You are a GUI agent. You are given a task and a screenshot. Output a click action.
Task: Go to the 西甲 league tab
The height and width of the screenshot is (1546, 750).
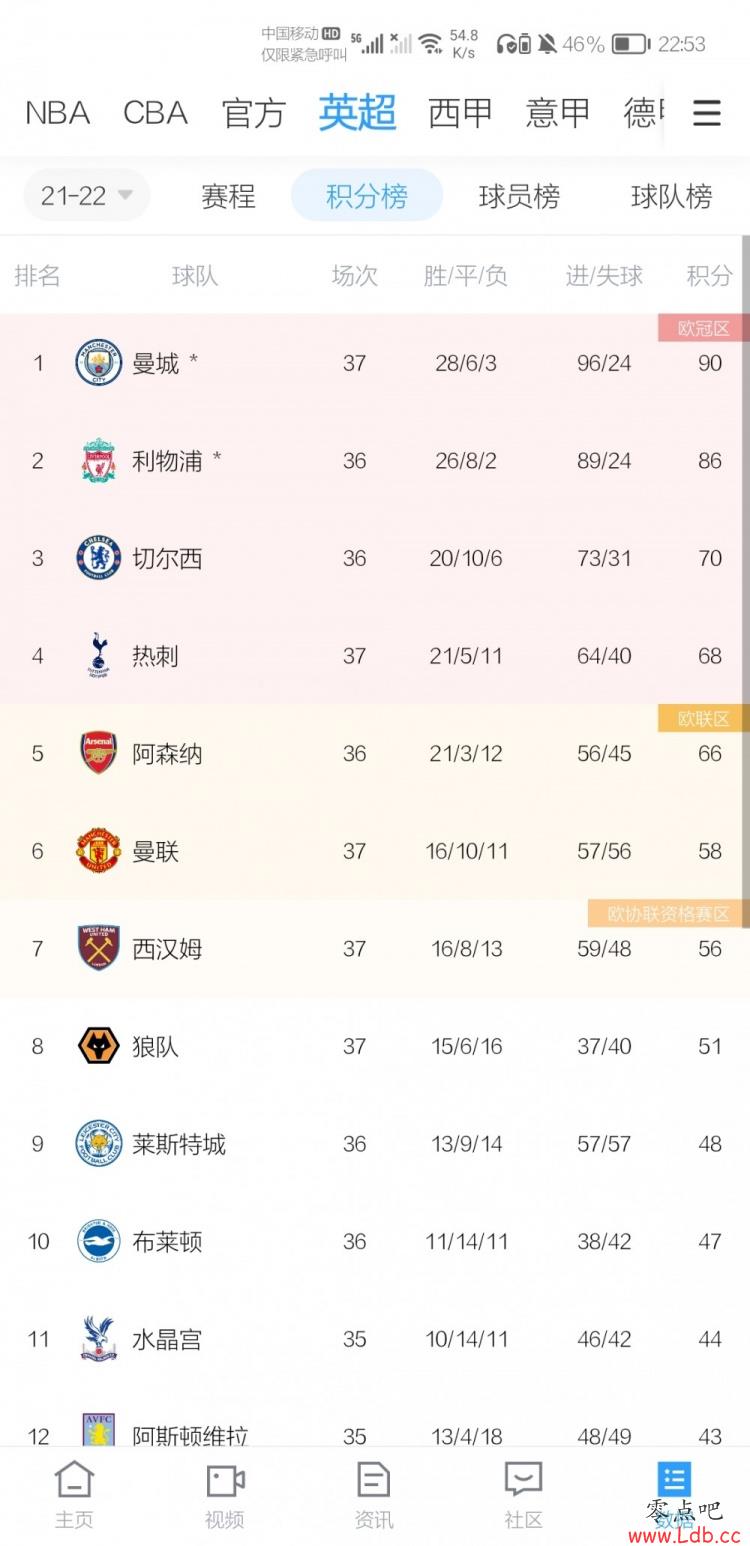point(460,113)
